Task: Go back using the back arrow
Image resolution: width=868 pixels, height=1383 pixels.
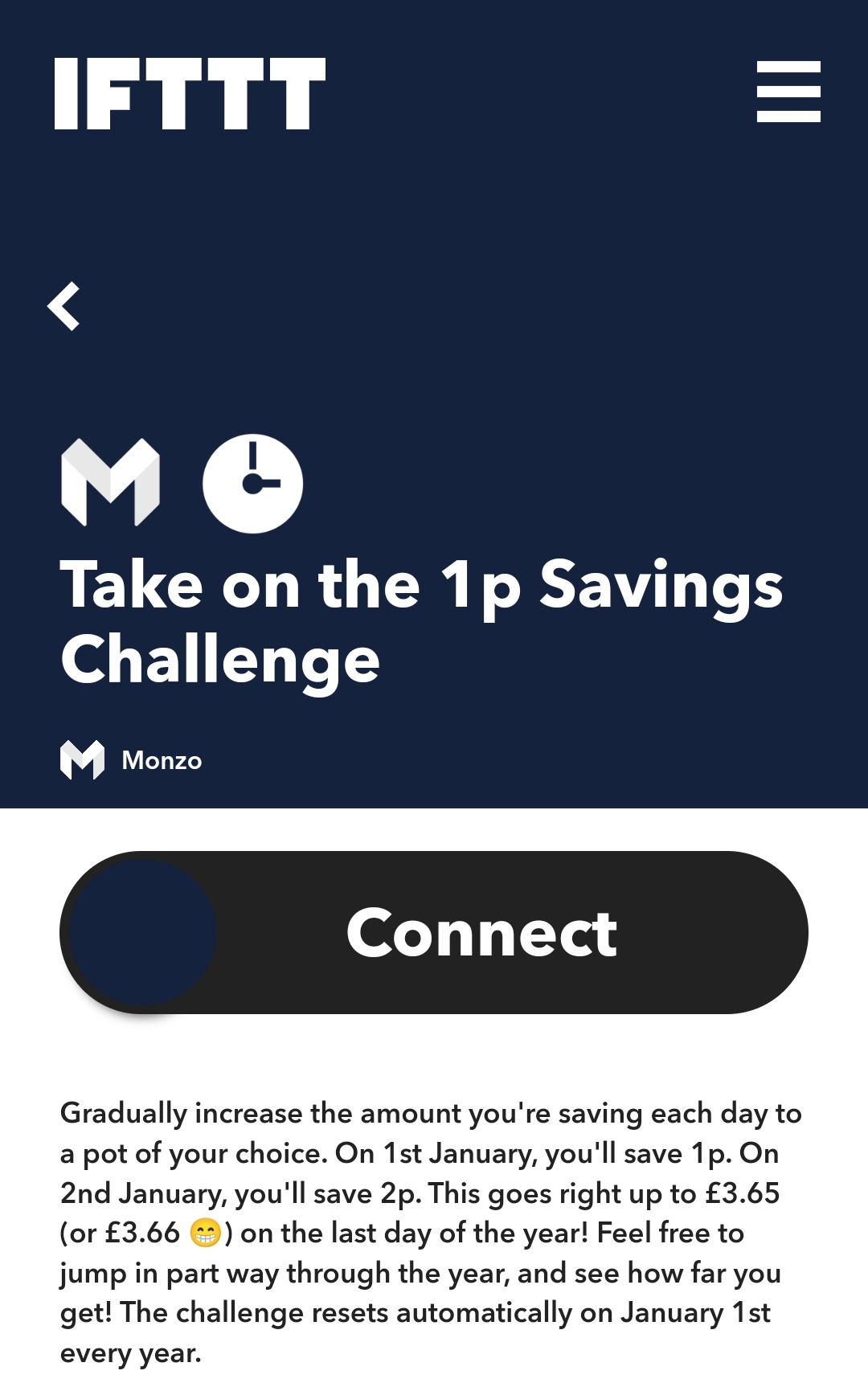Action: [x=64, y=306]
